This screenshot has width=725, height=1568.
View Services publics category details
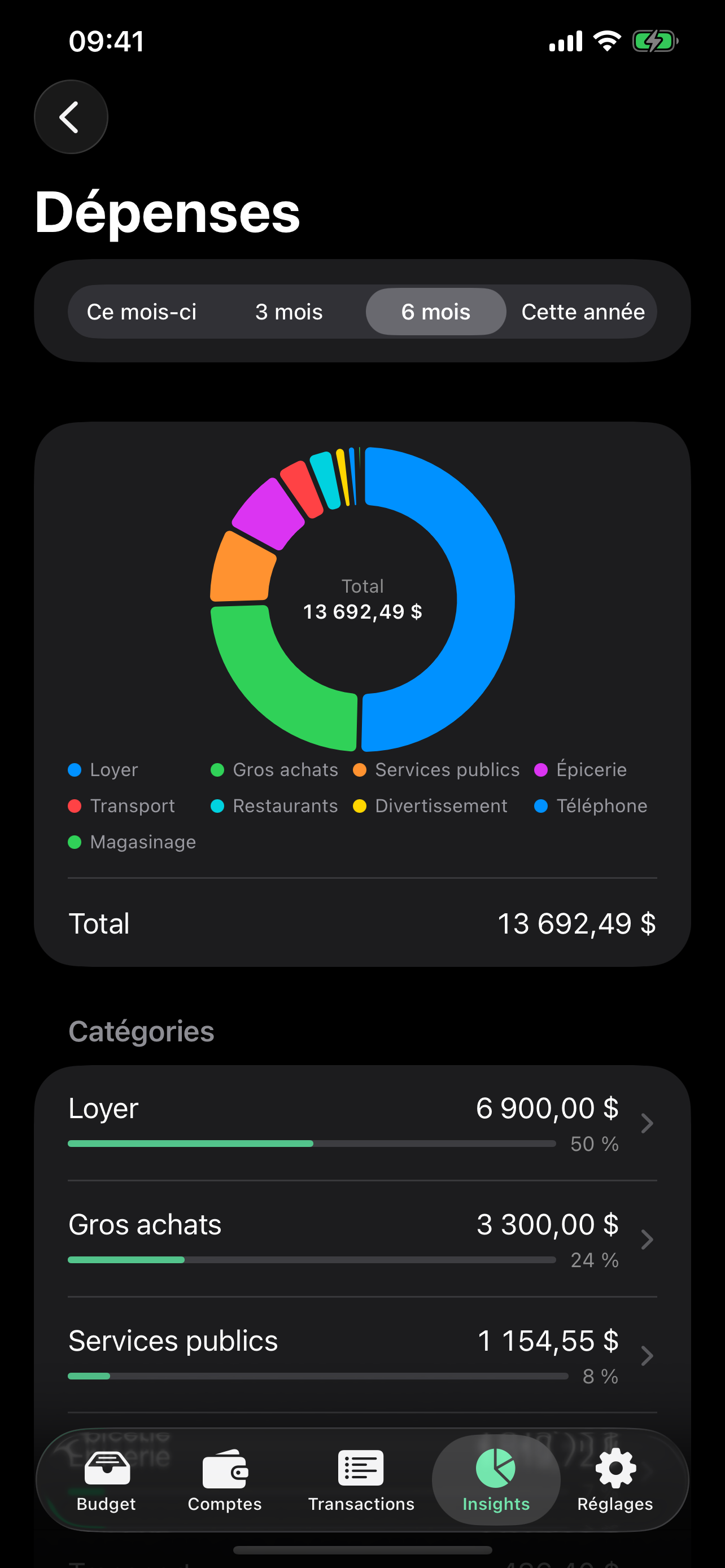pos(362,1356)
